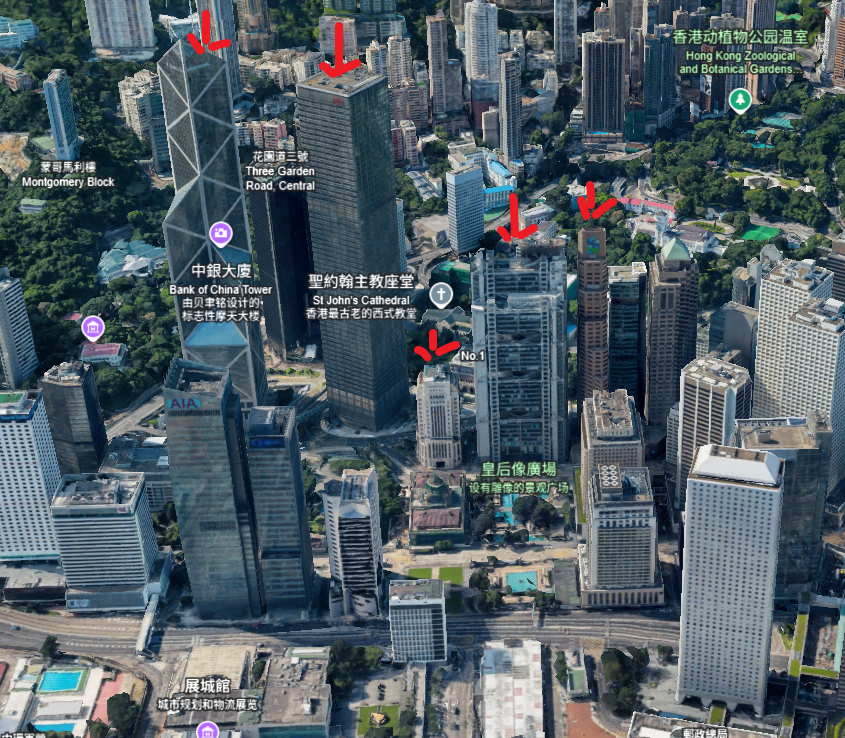Open the 展城館 place marker
This screenshot has height=738, width=845.
pyautogui.click(x=208, y=731)
